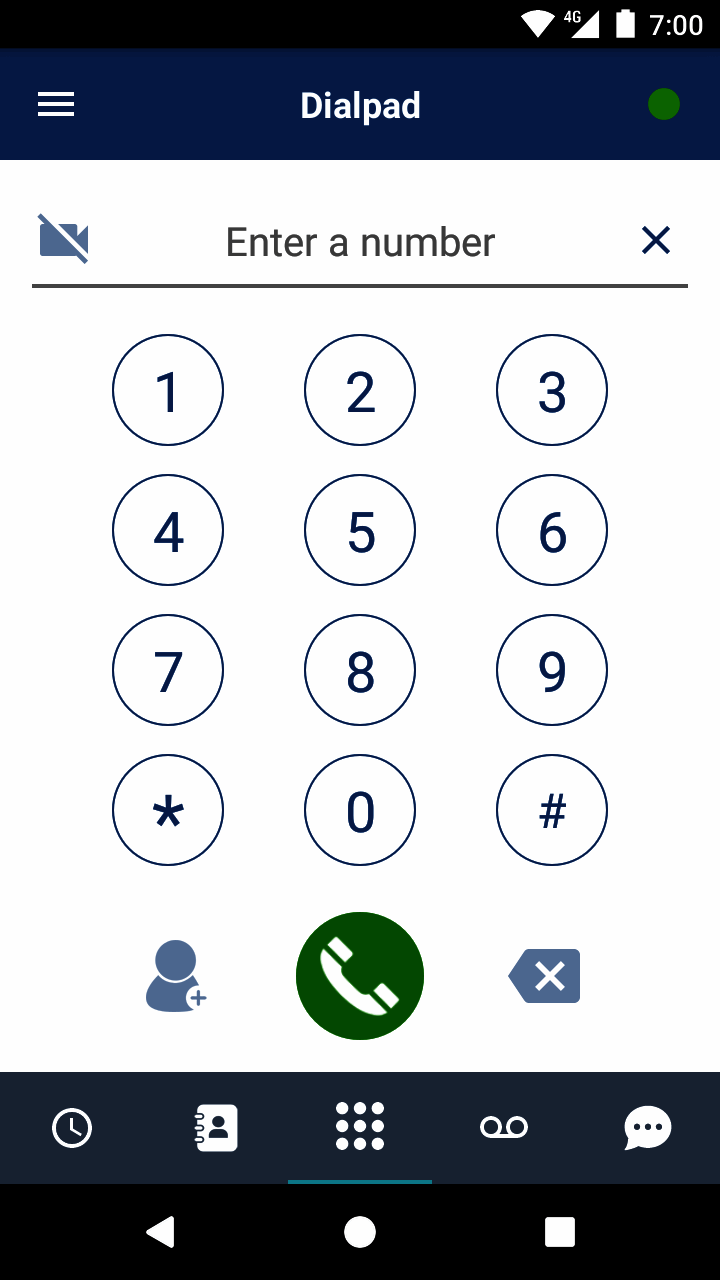720x1280 pixels.
Task: Dial digit 9 on the keypad
Action: coord(552,670)
